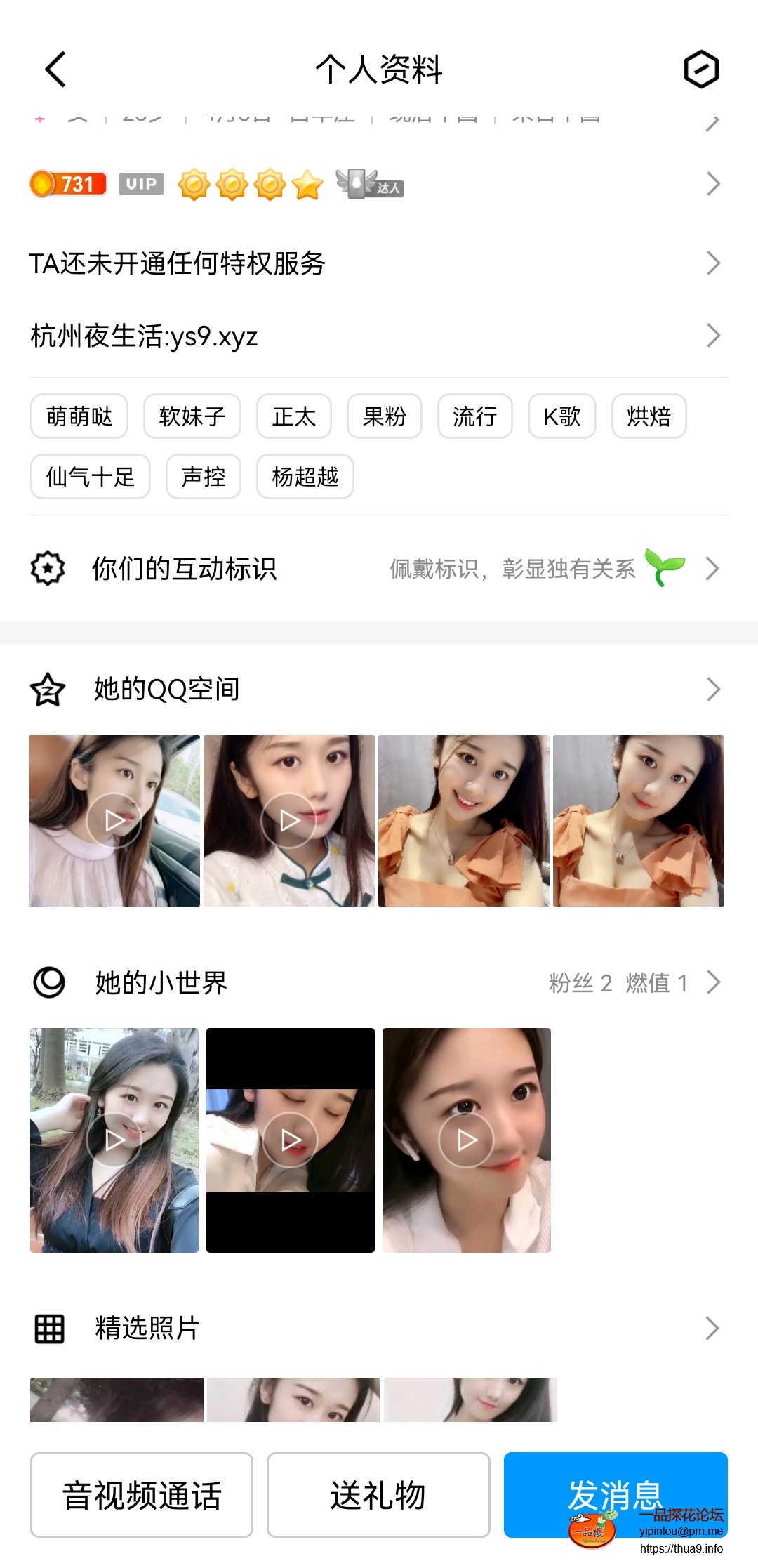Send a message with 发消息
The image size is (758, 1568).
615,1493
